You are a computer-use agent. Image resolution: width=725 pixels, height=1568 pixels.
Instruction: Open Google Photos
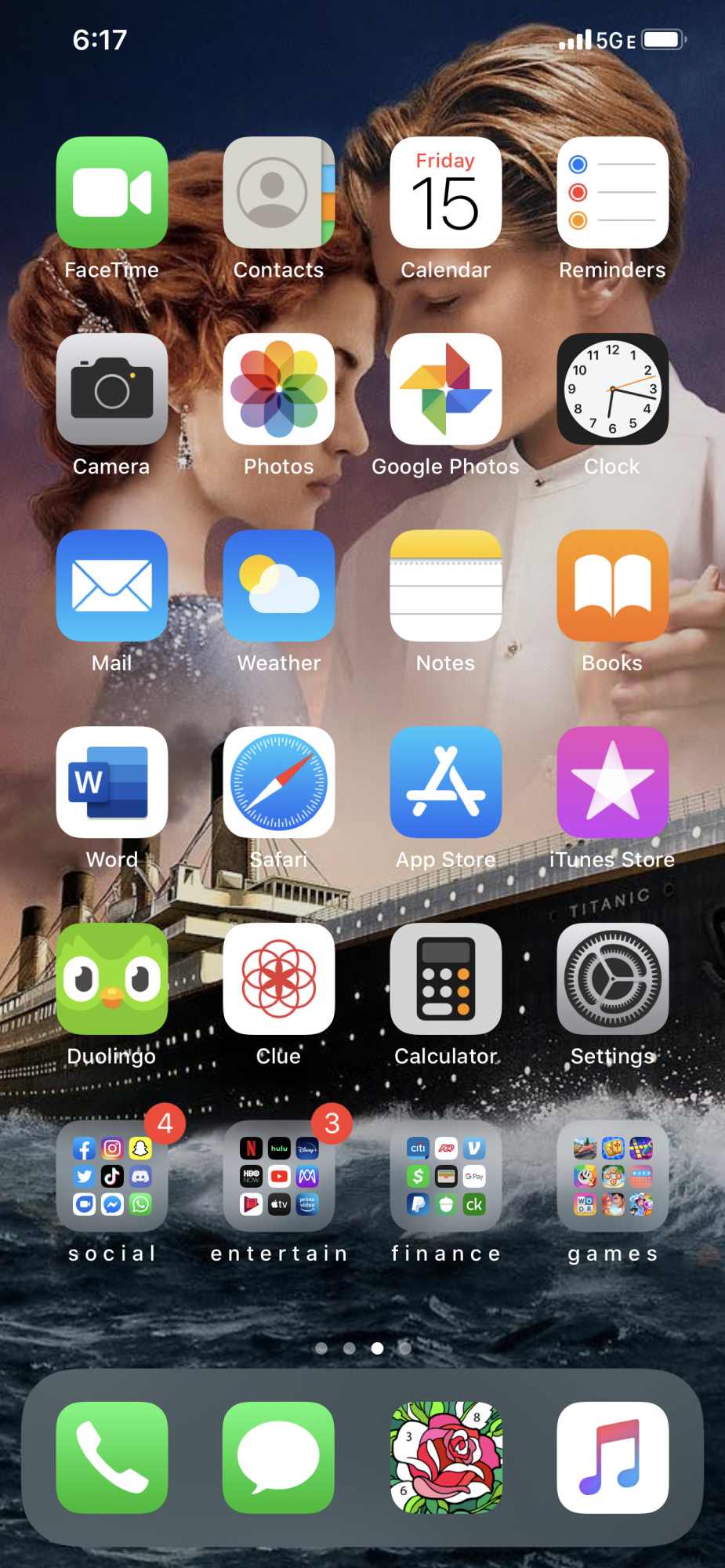[446, 390]
